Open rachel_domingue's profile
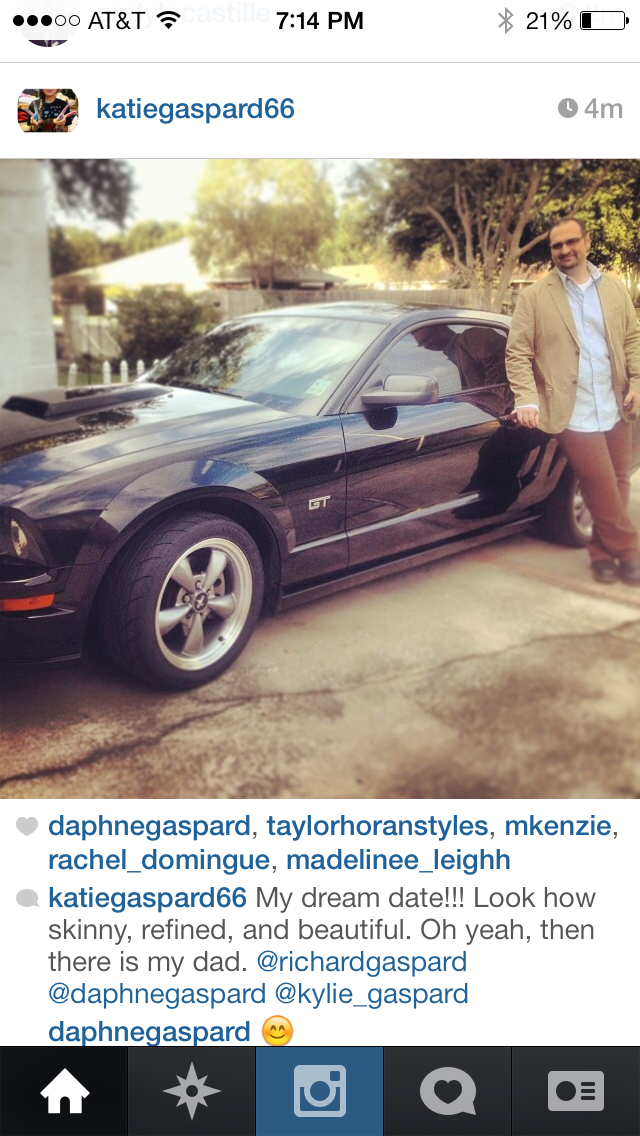The width and height of the screenshot is (640, 1136). coord(159,860)
